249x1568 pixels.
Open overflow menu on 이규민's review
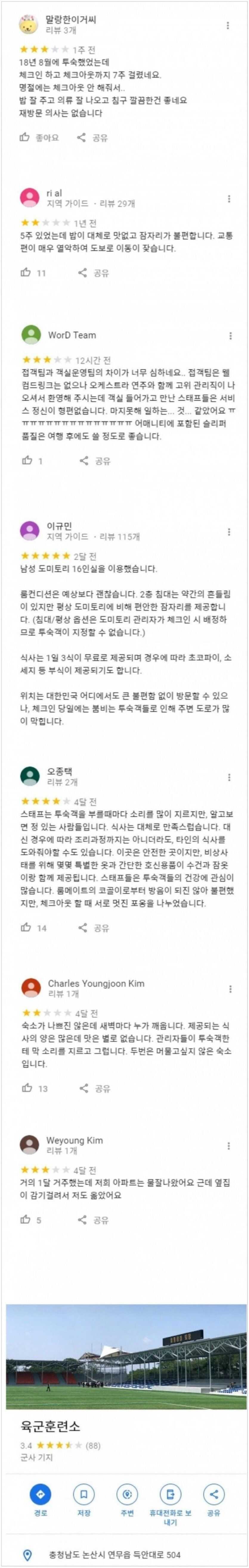click(x=229, y=532)
